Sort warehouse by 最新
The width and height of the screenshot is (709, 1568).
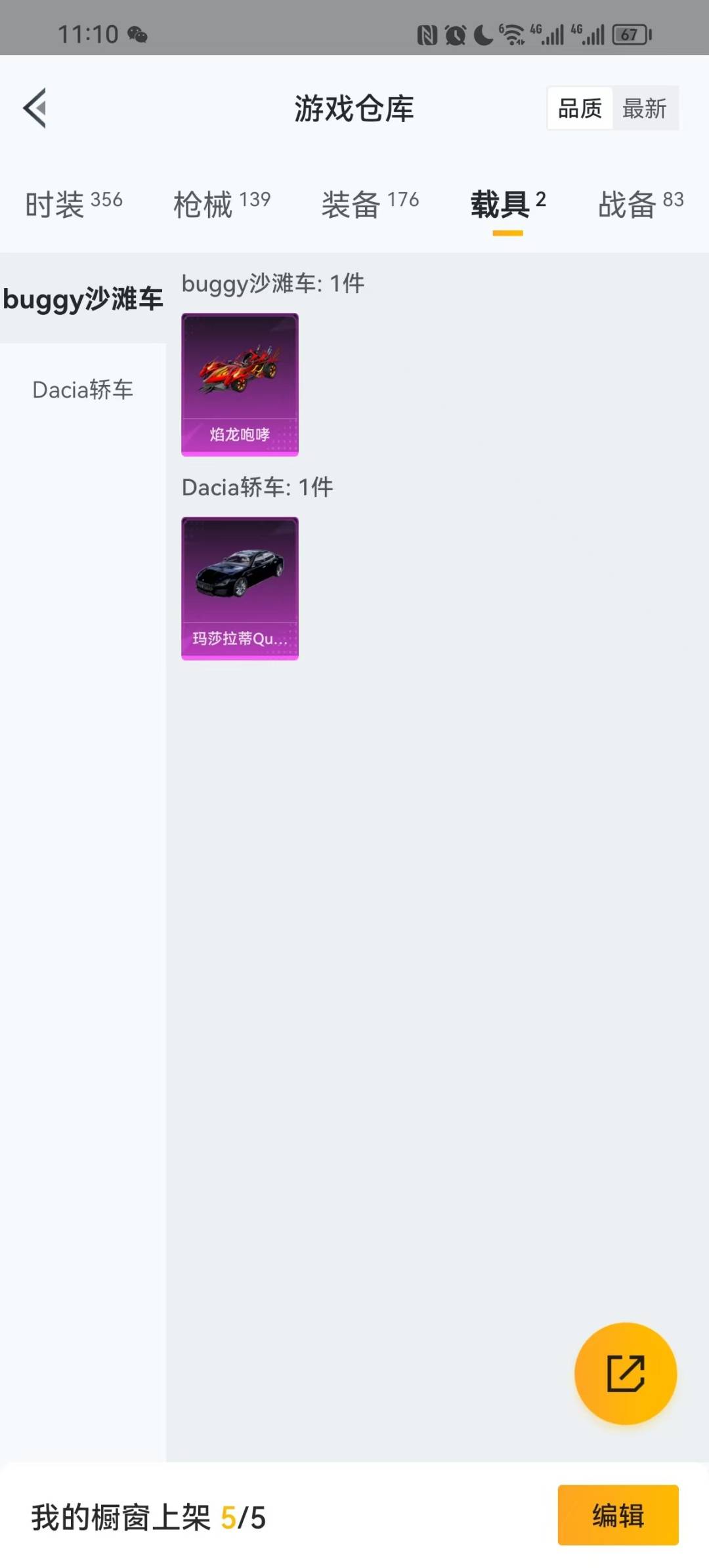coord(645,108)
